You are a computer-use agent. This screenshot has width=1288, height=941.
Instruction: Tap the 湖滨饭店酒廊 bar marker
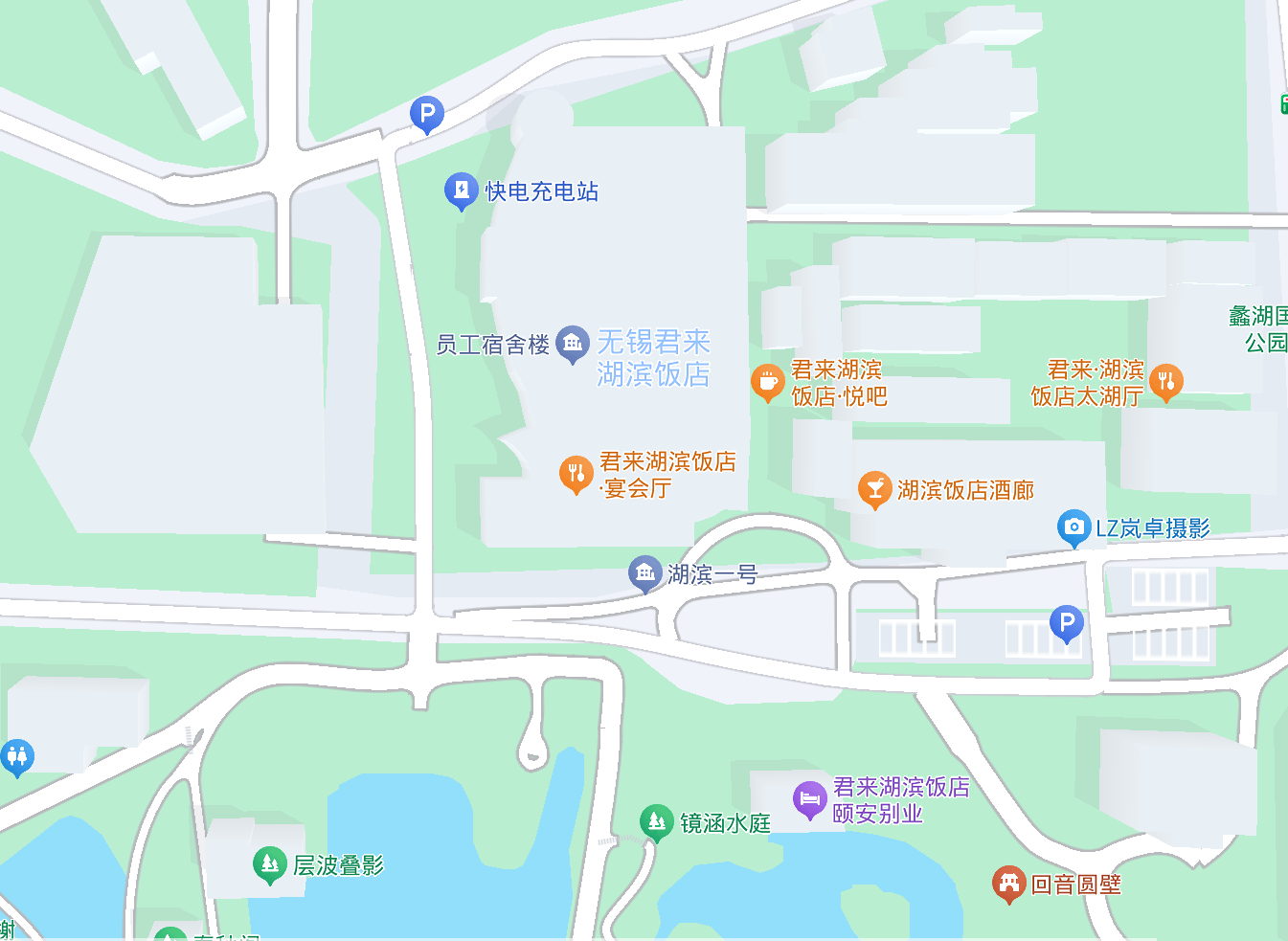coord(873,489)
